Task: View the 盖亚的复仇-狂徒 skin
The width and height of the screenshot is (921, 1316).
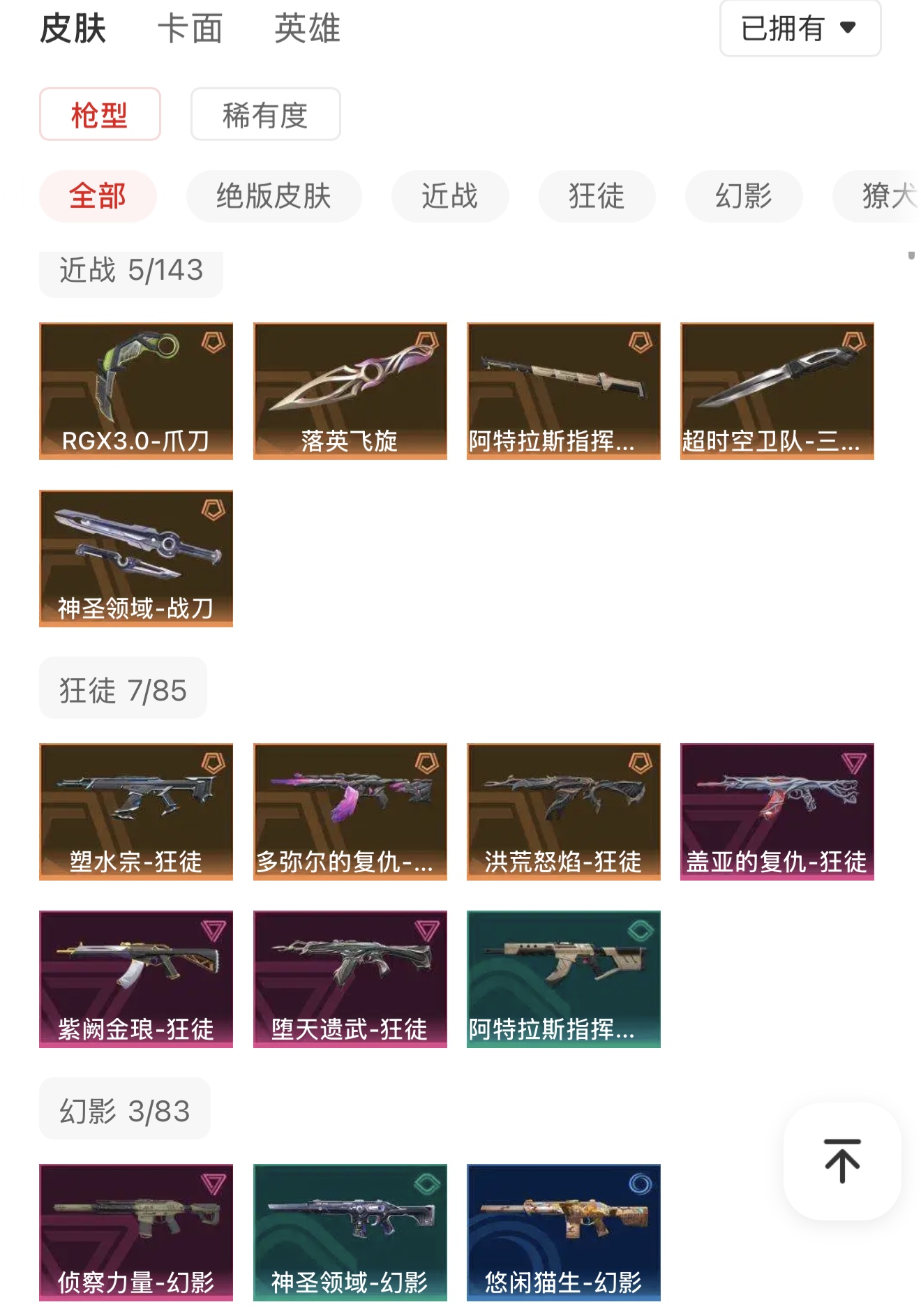Action: pyautogui.click(x=777, y=812)
